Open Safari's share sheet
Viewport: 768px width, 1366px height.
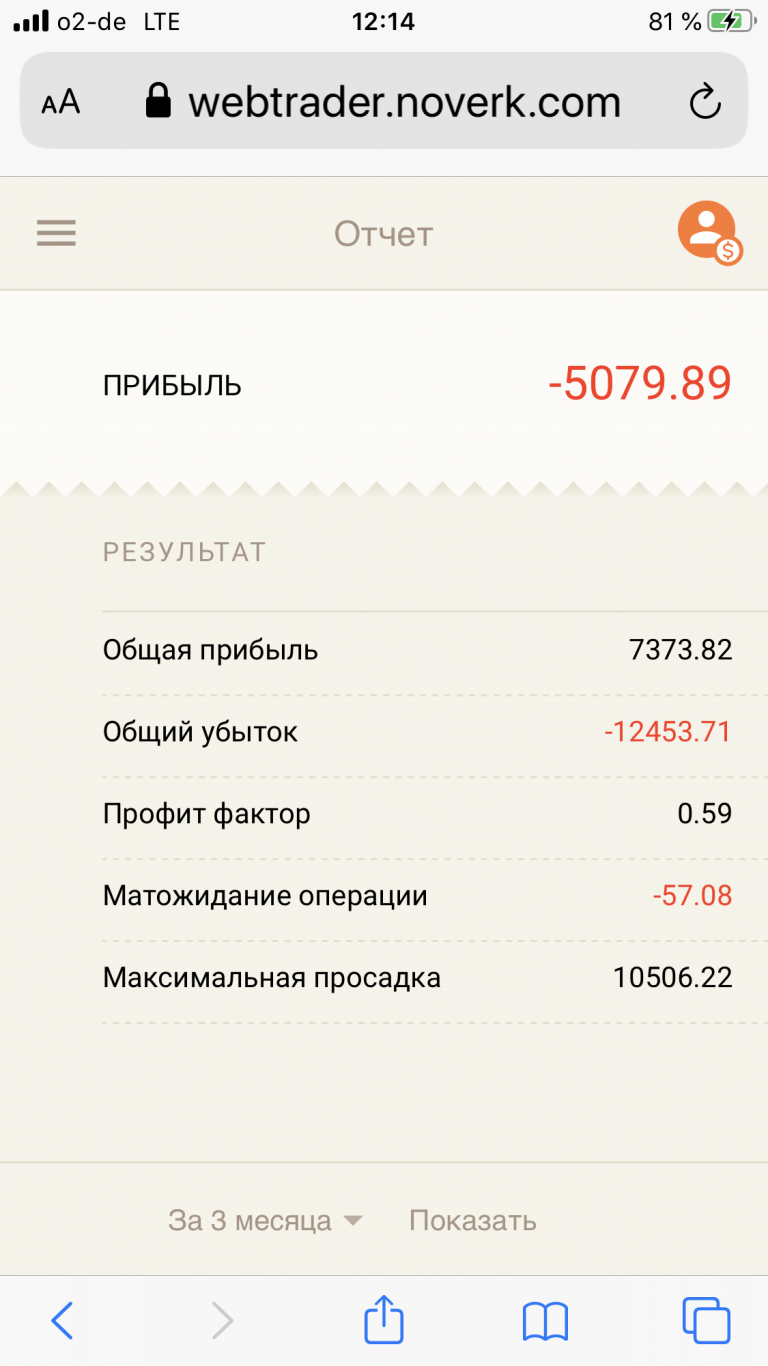pyautogui.click(x=384, y=1318)
